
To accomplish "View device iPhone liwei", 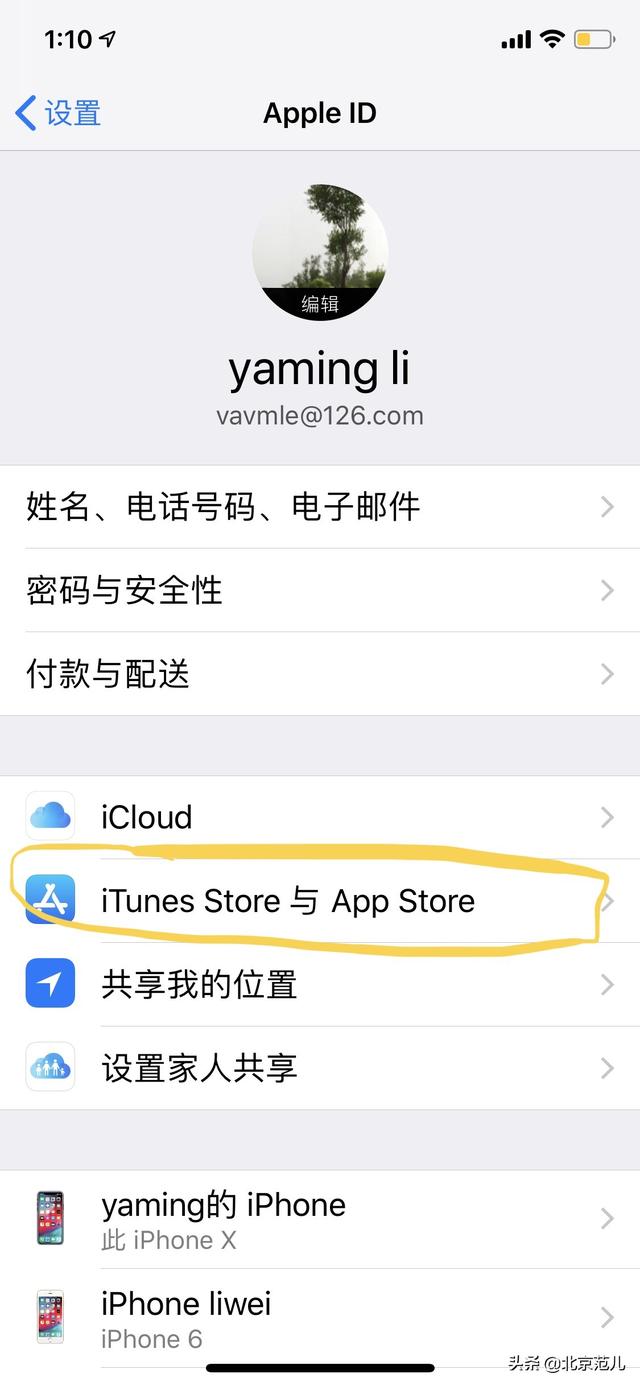I will click(320, 1317).
